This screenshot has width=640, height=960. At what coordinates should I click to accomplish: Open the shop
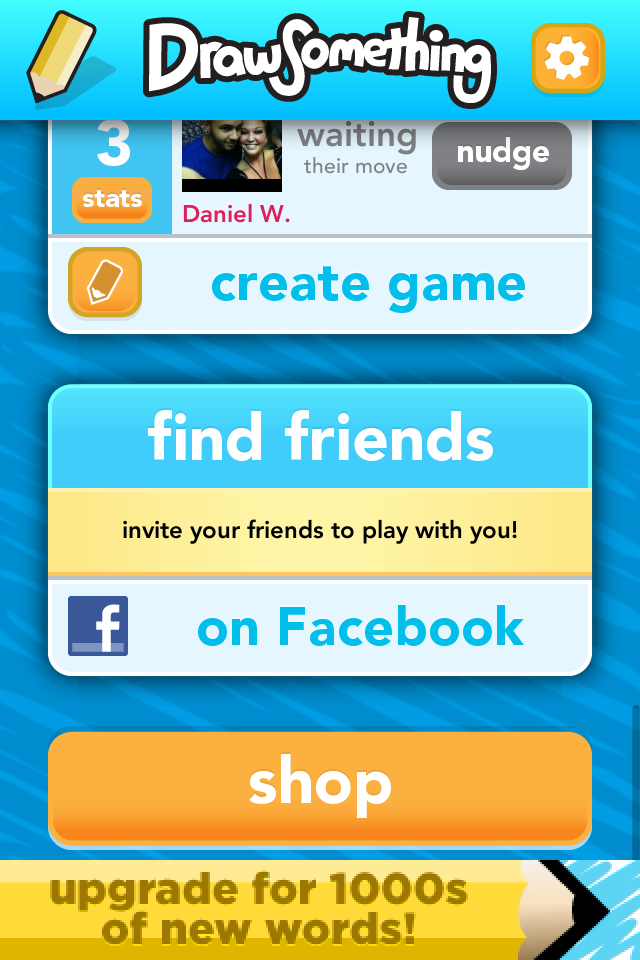click(320, 787)
